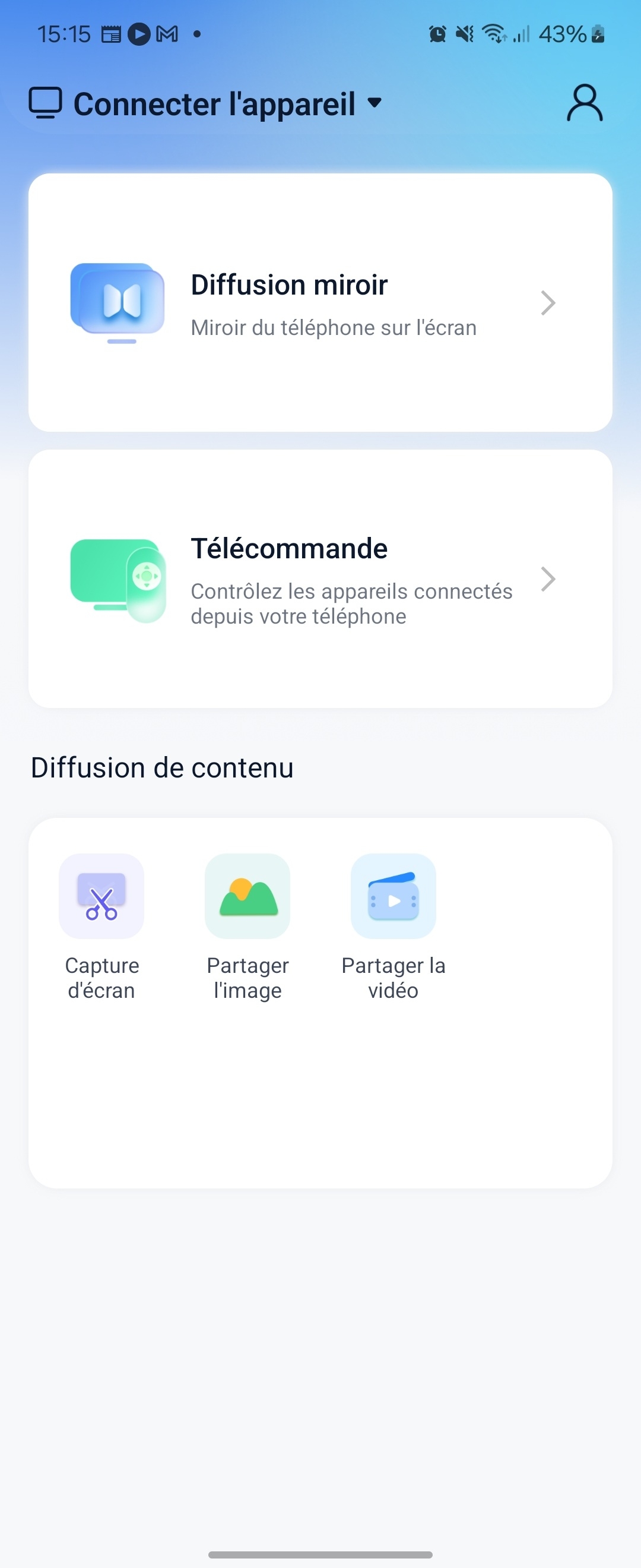This screenshot has width=641, height=1568.
Task: Open the Télécommande card
Action: tap(320, 578)
